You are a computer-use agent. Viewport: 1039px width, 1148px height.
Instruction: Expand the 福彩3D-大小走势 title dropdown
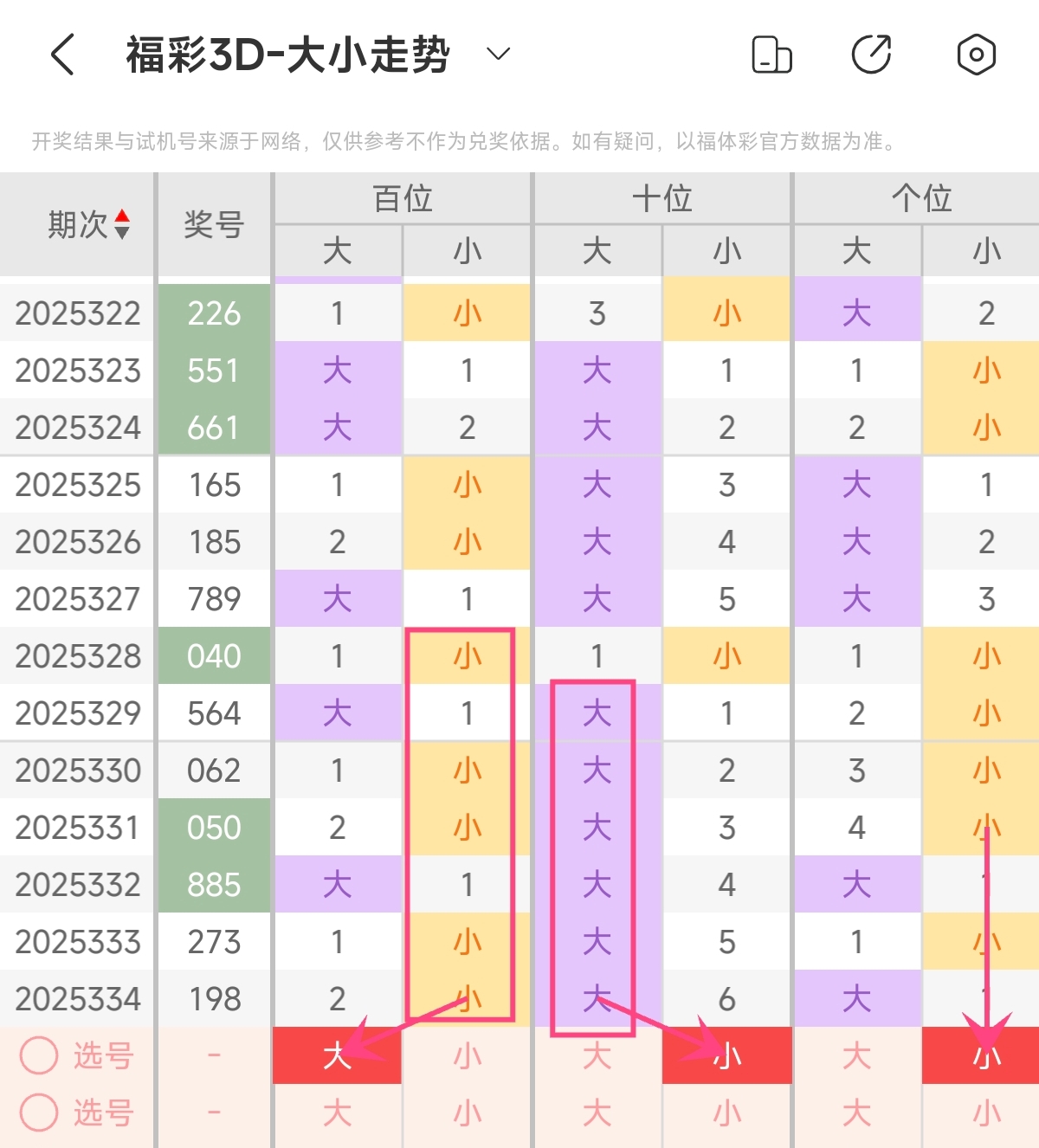click(499, 55)
